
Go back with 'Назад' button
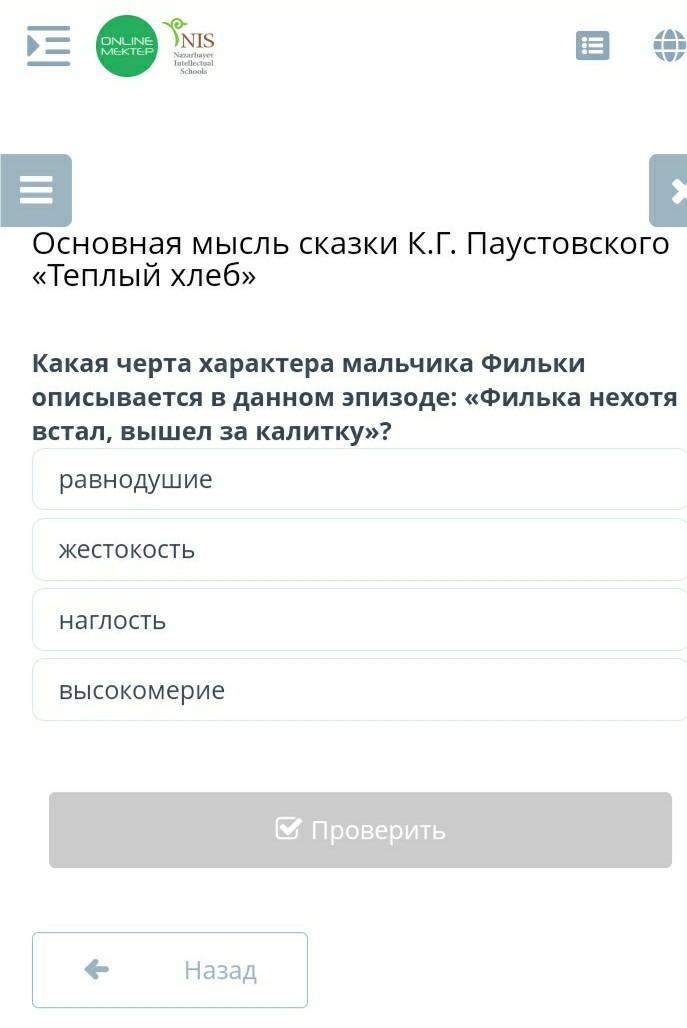pyautogui.click(x=170, y=970)
